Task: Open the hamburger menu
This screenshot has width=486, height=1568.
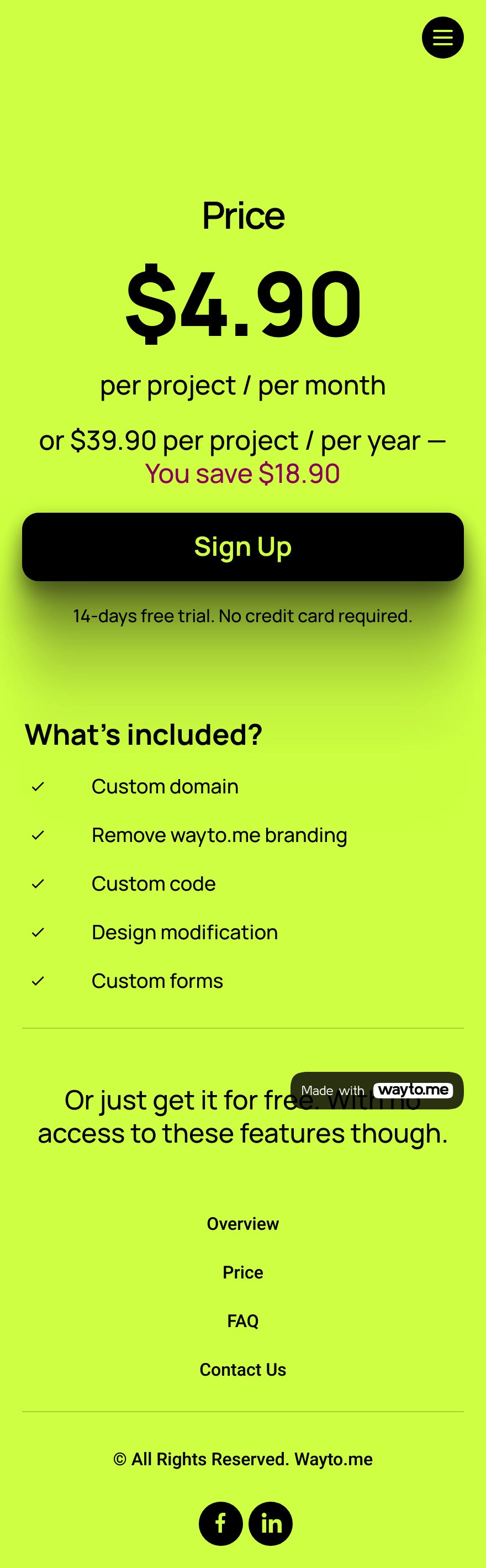Action: pyautogui.click(x=442, y=38)
